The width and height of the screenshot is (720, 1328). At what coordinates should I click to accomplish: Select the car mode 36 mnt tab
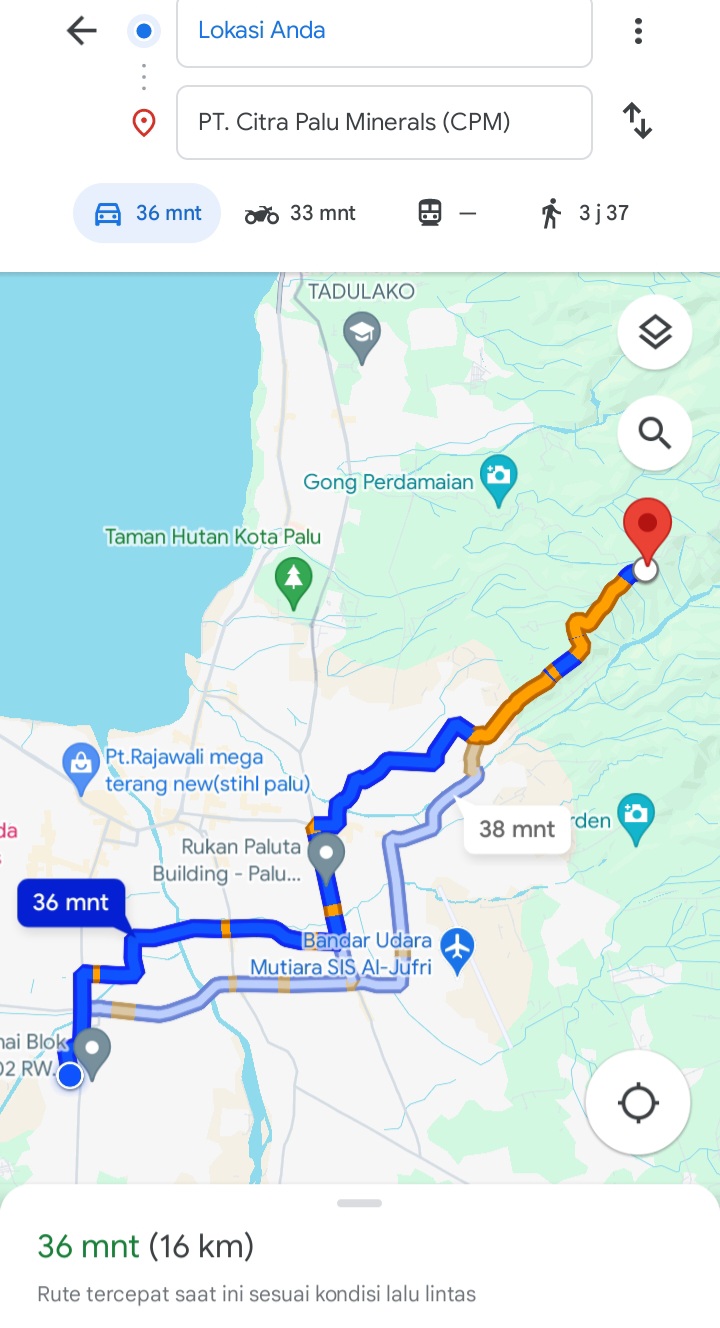click(x=147, y=213)
